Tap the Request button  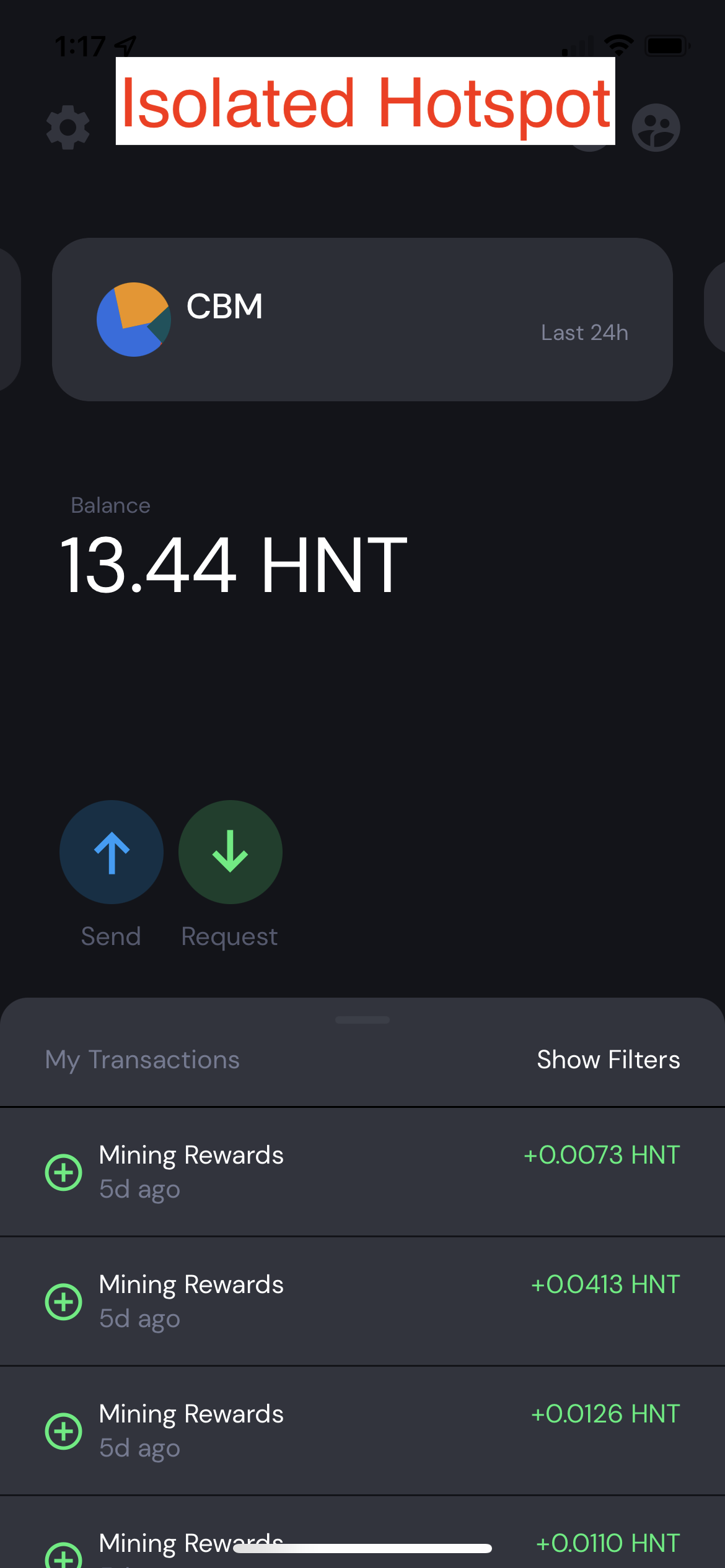(230, 852)
